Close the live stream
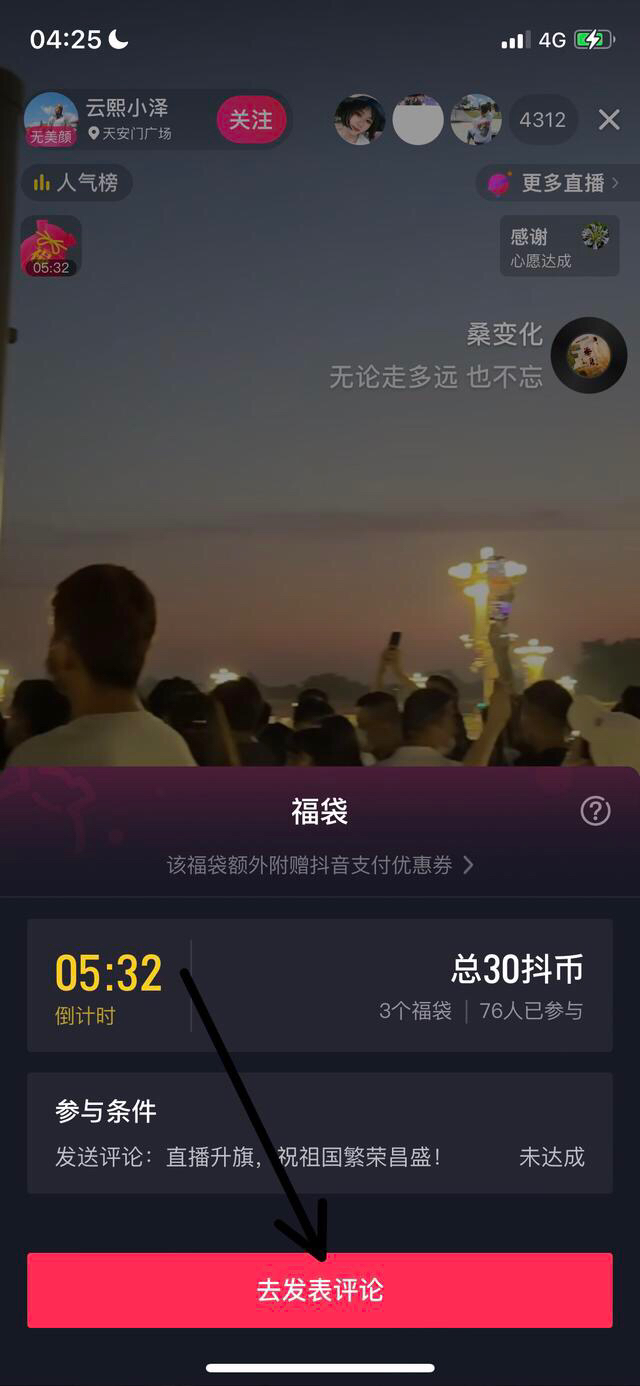 click(609, 120)
